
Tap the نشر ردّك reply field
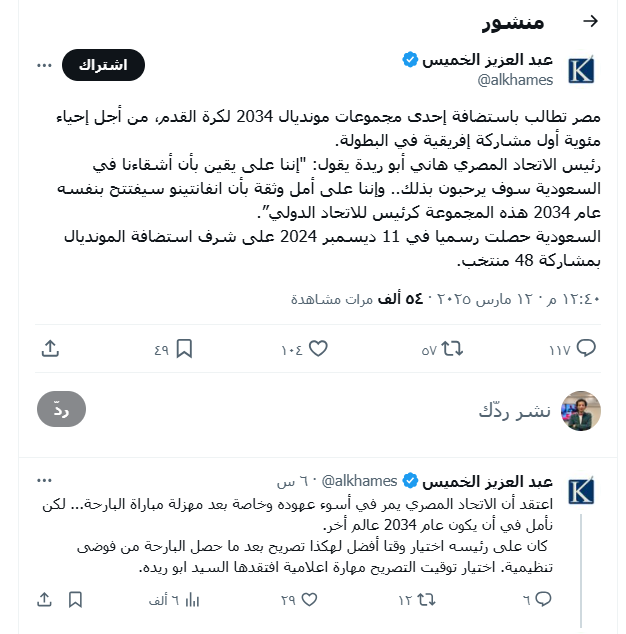(x=514, y=410)
